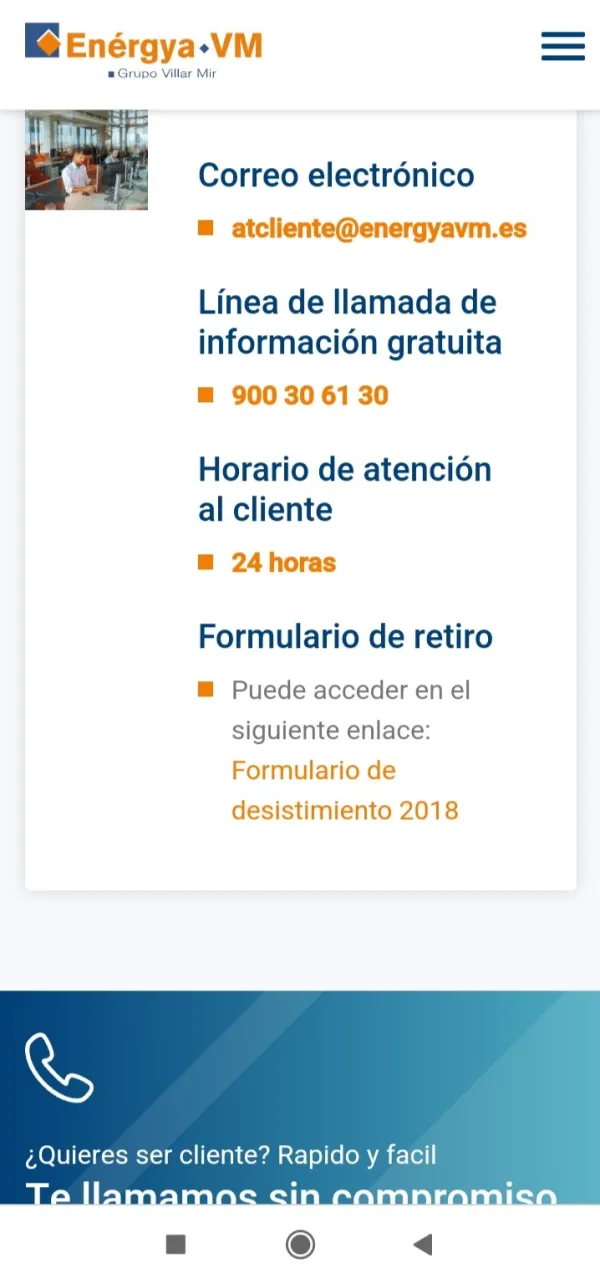Email atcliente@energyavm.es
Screen dimensions: 600x1284
pyautogui.click(x=379, y=228)
